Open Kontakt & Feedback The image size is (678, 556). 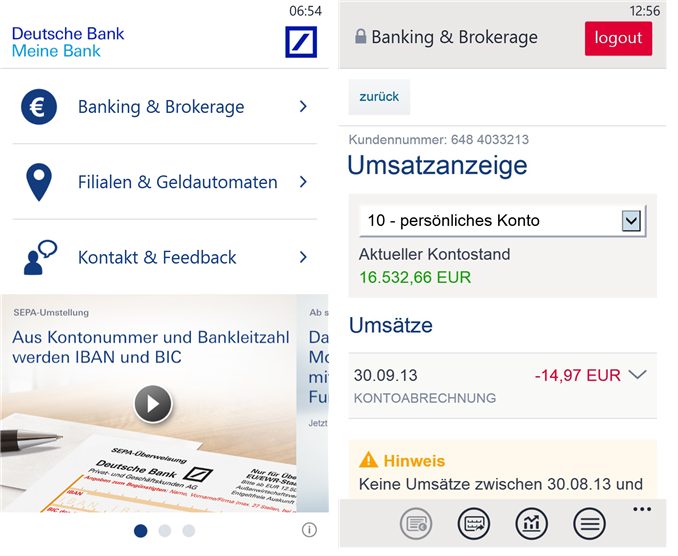[163, 257]
